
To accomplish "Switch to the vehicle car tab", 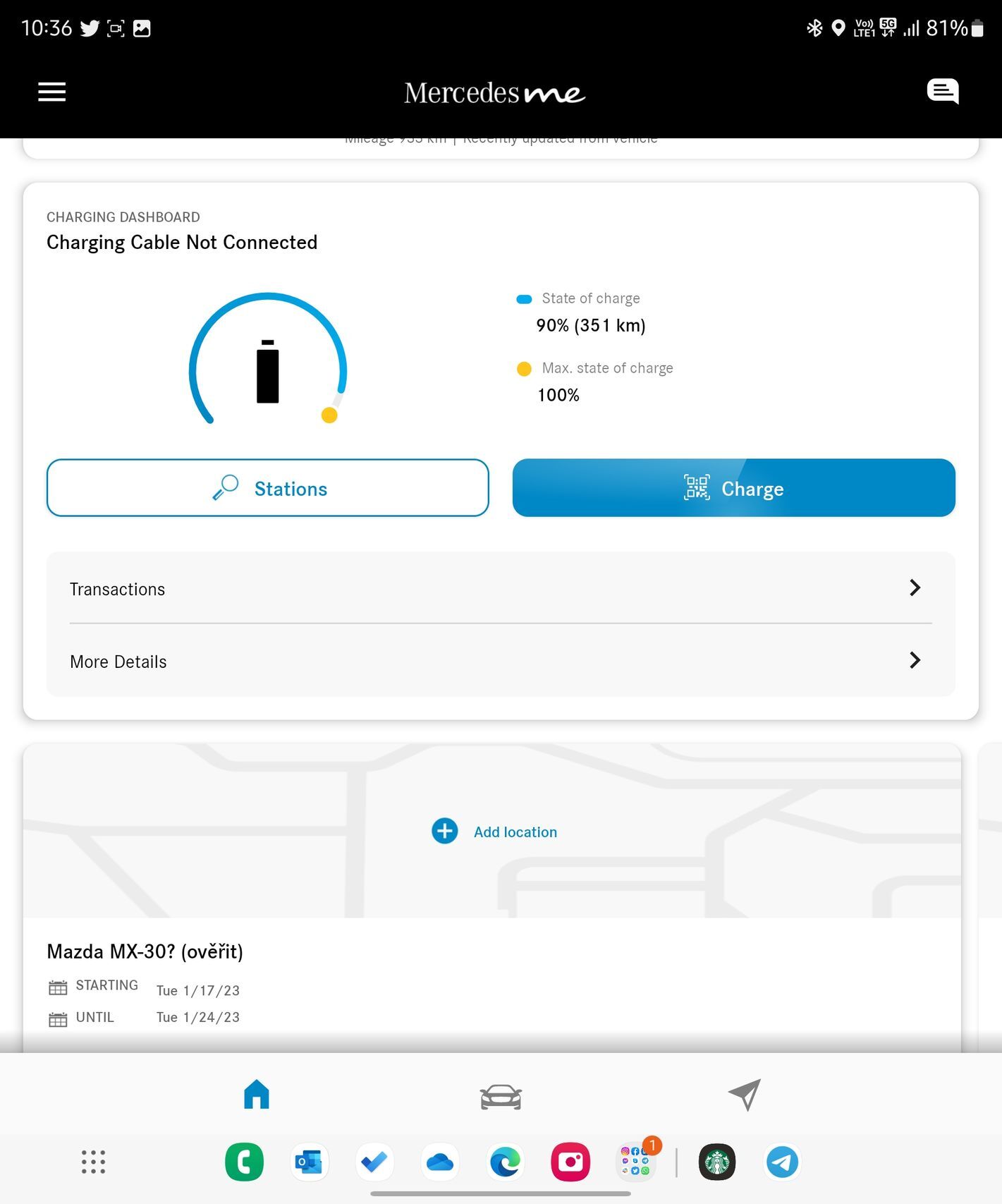I will [501, 1096].
